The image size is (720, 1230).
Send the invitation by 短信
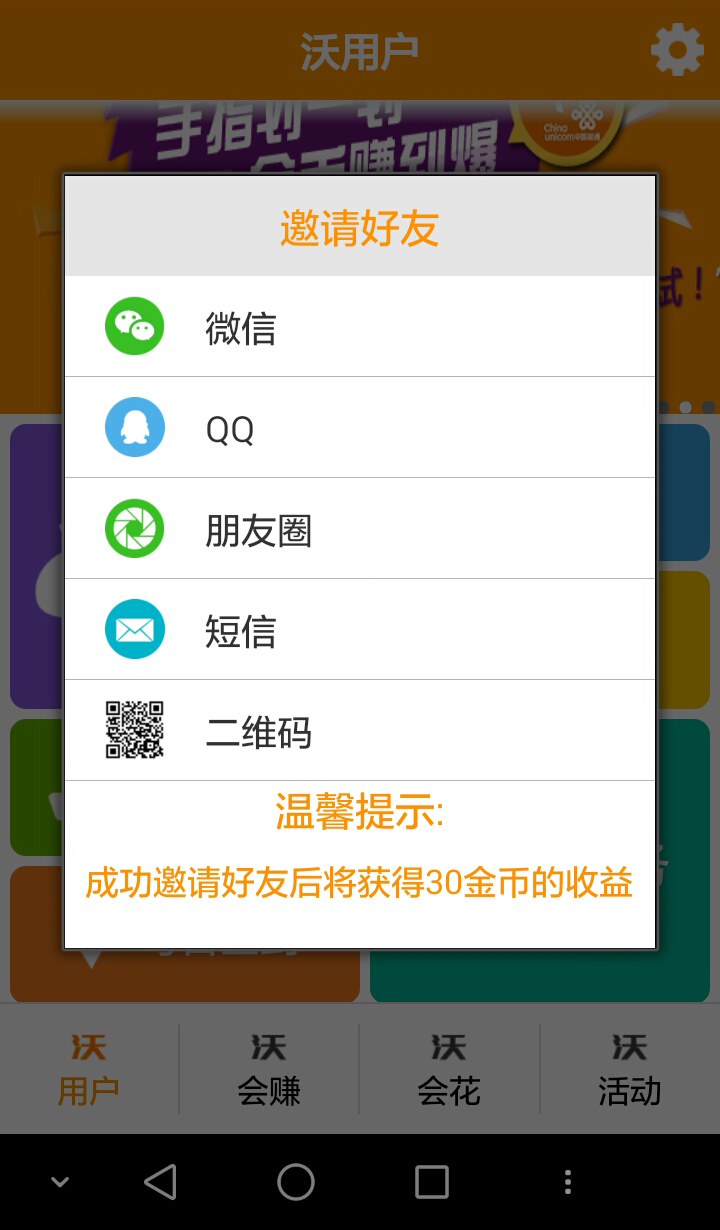[360, 630]
